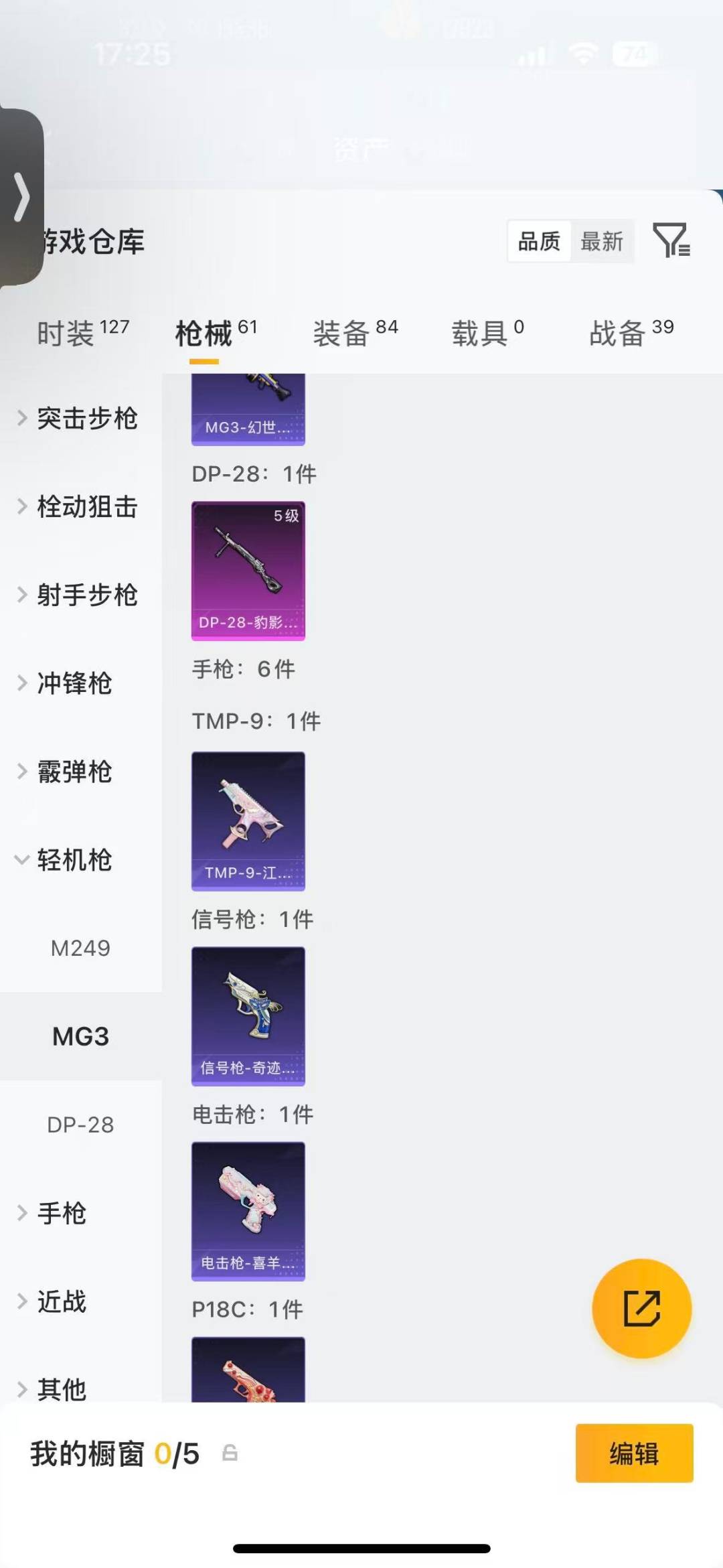The height and width of the screenshot is (1568, 723).
Task: Open the DP-28-豹影 skin thumbnail
Action: (x=248, y=570)
